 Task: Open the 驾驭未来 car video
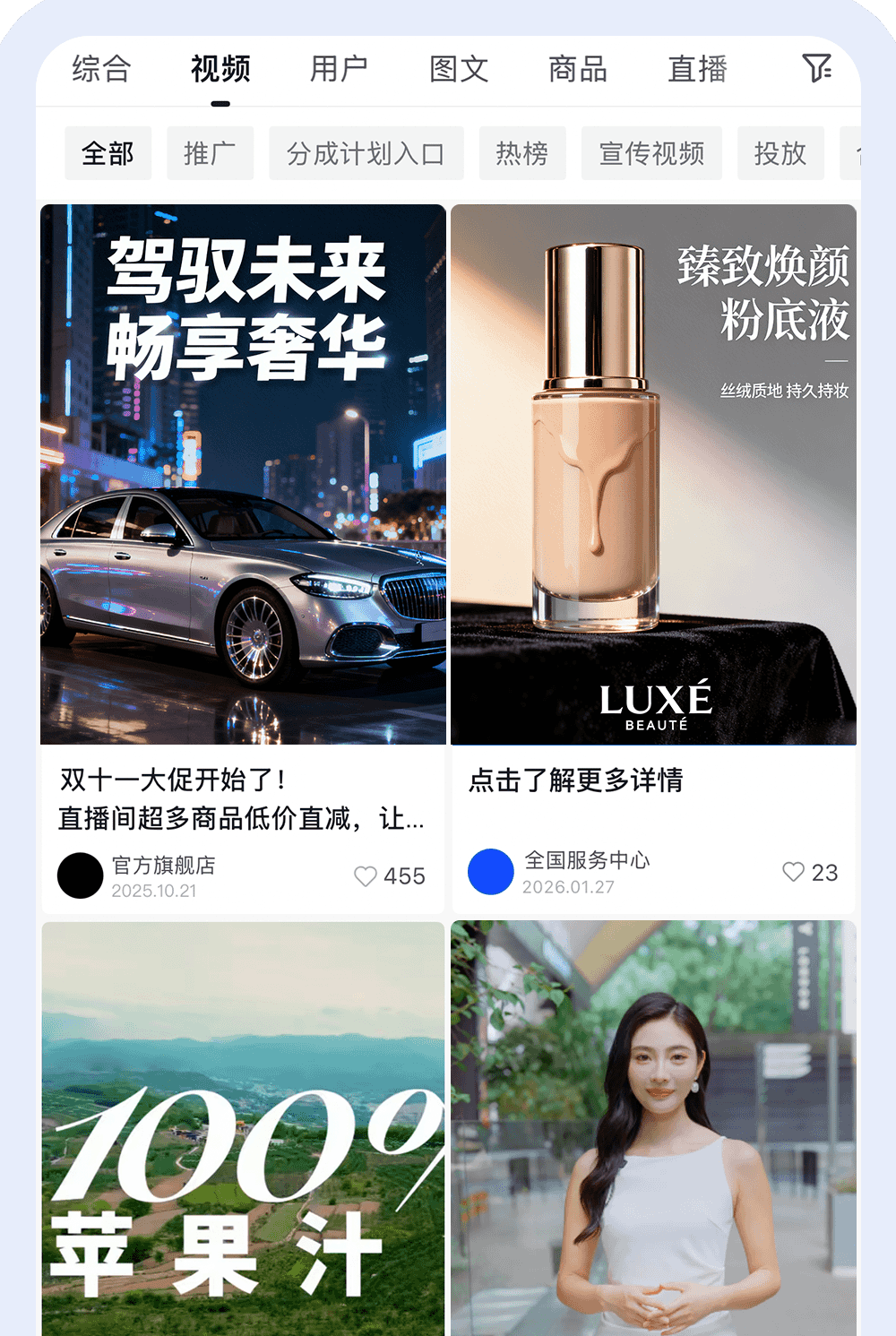243,474
